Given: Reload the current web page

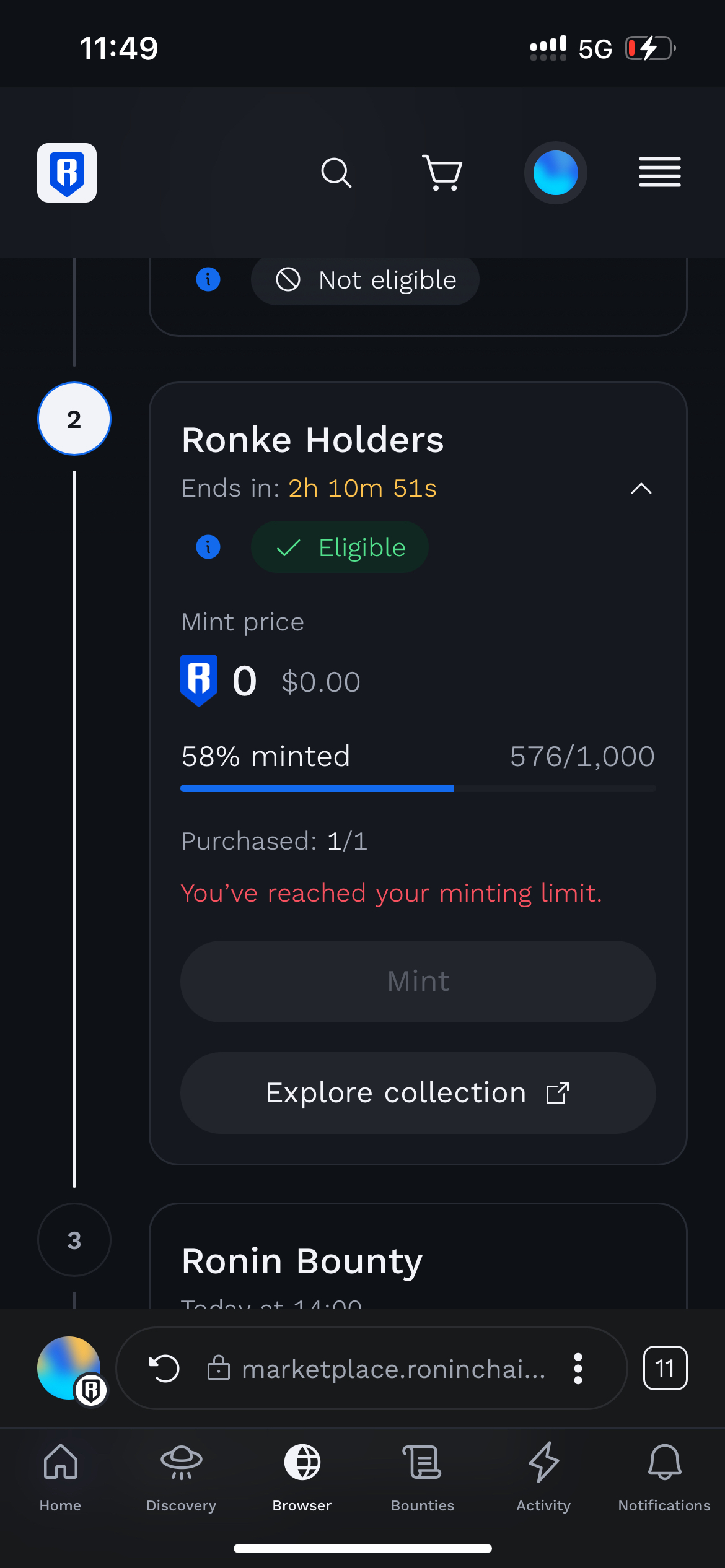Looking at the screenshot, I should (x=165, y=1368).
